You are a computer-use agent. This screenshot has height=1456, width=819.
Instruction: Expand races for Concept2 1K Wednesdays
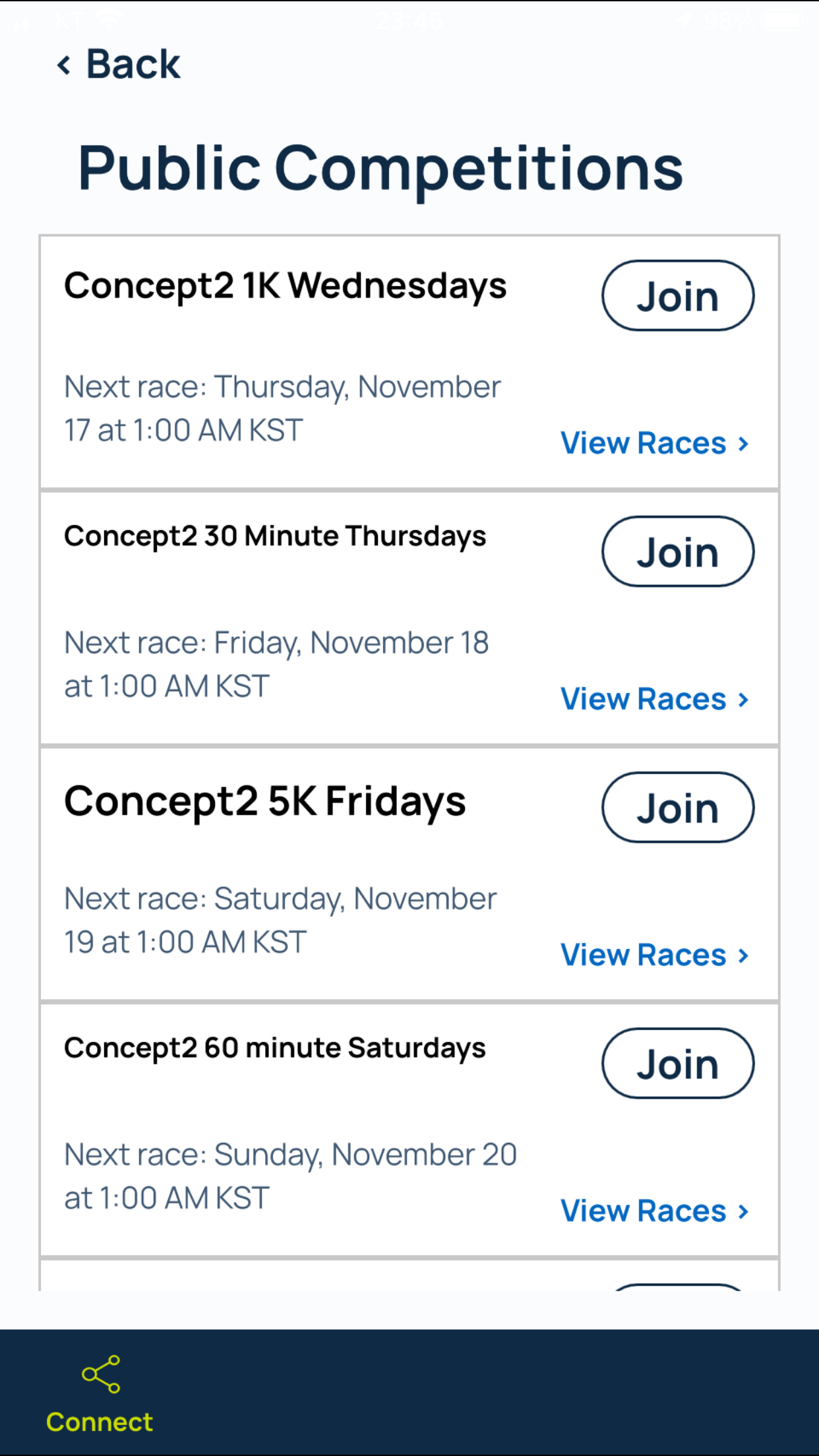[x=654, y=442]
